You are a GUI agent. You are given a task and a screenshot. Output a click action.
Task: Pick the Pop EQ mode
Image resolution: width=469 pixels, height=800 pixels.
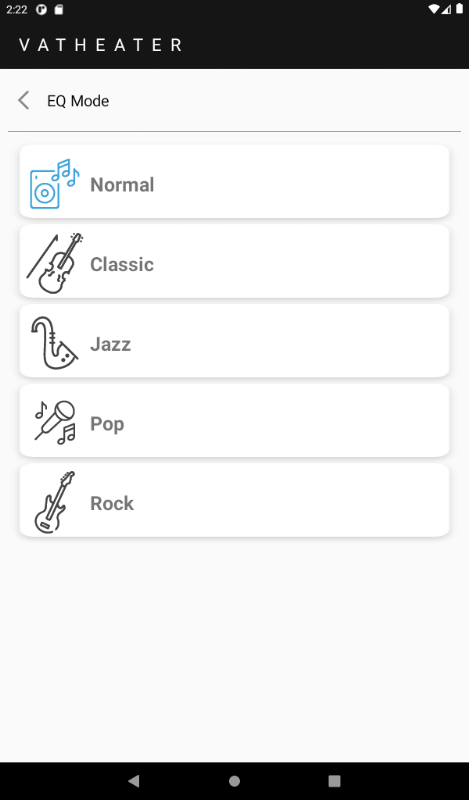(x=234, y=420)
